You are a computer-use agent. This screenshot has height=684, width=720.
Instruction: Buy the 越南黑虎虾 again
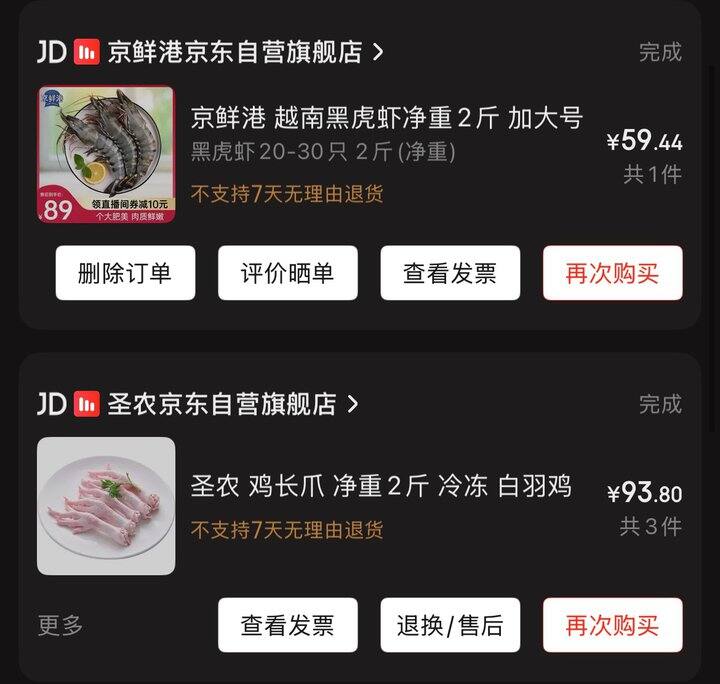tap(612, 273)
